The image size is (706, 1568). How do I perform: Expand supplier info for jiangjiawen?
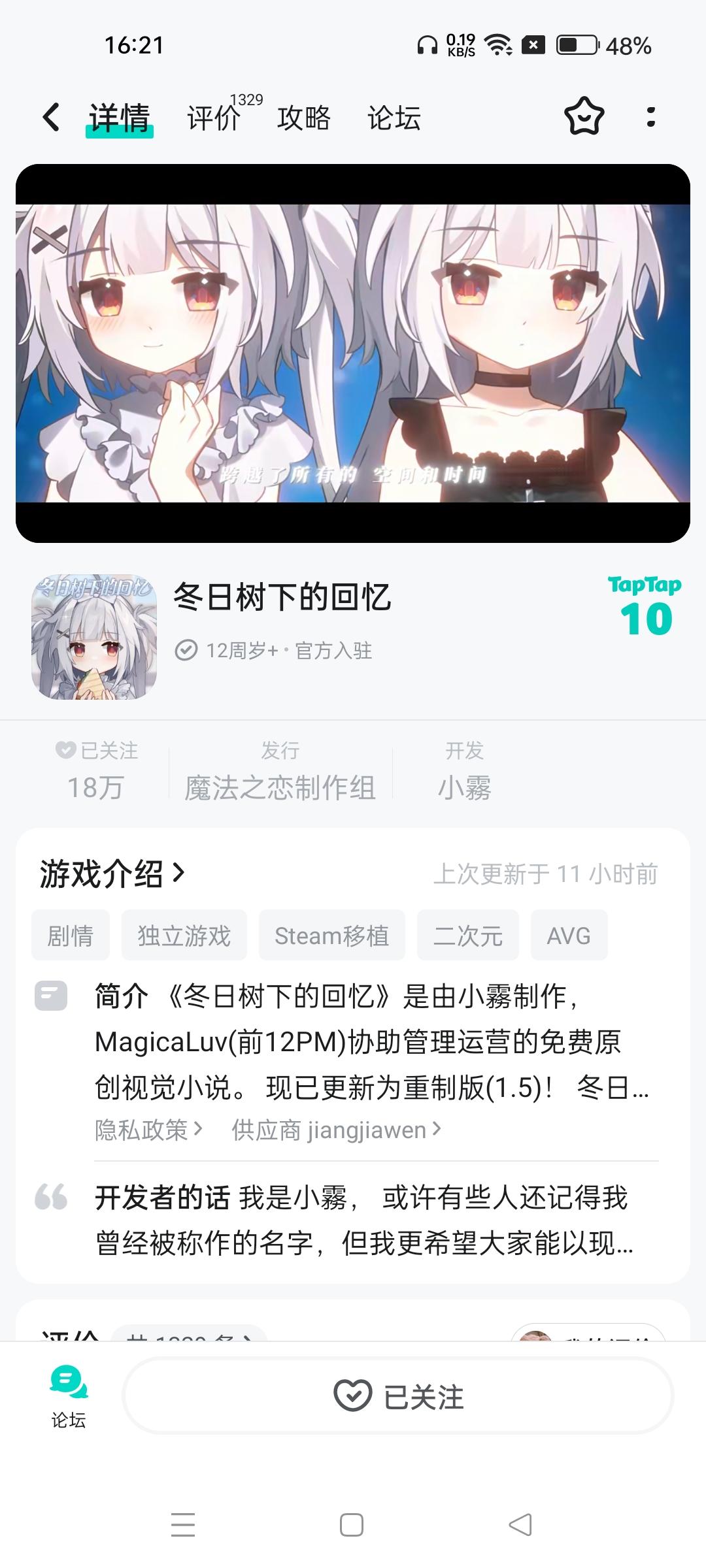[x=333, y=1128]
